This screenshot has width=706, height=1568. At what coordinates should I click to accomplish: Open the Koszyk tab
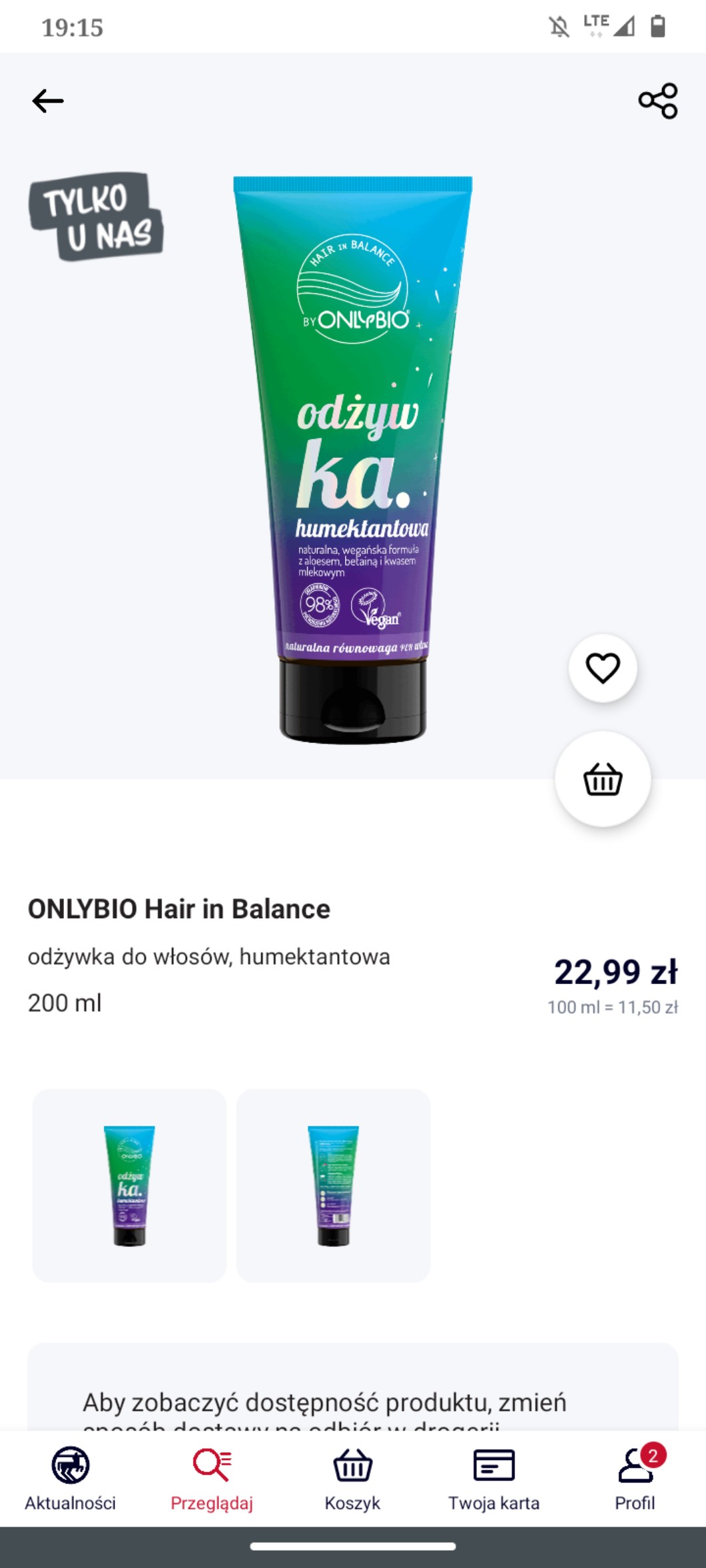click(x=352, y=1478)
